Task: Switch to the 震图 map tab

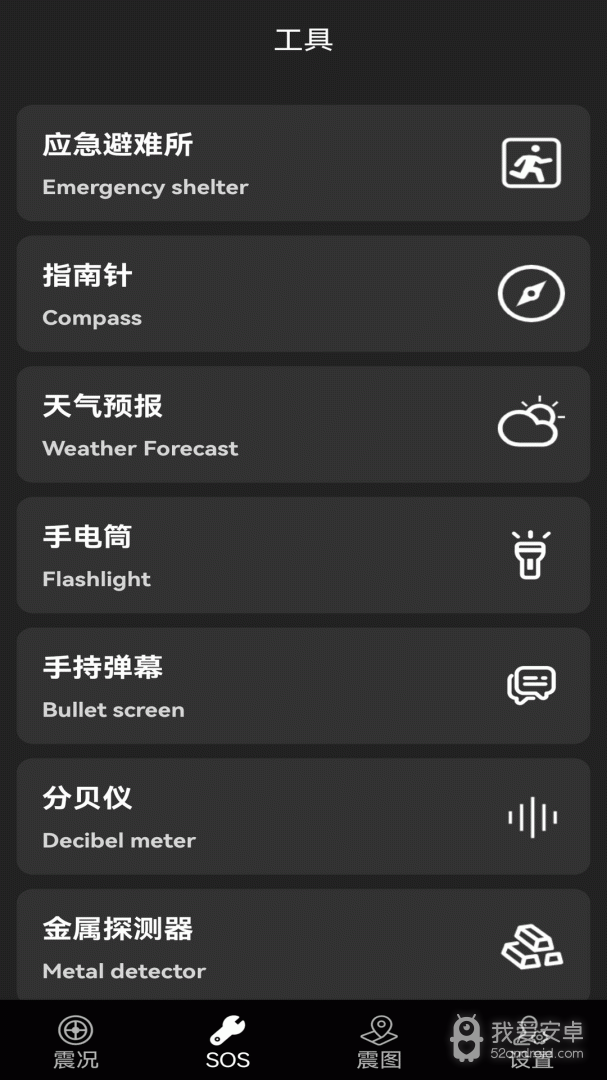Action: 379,1040
